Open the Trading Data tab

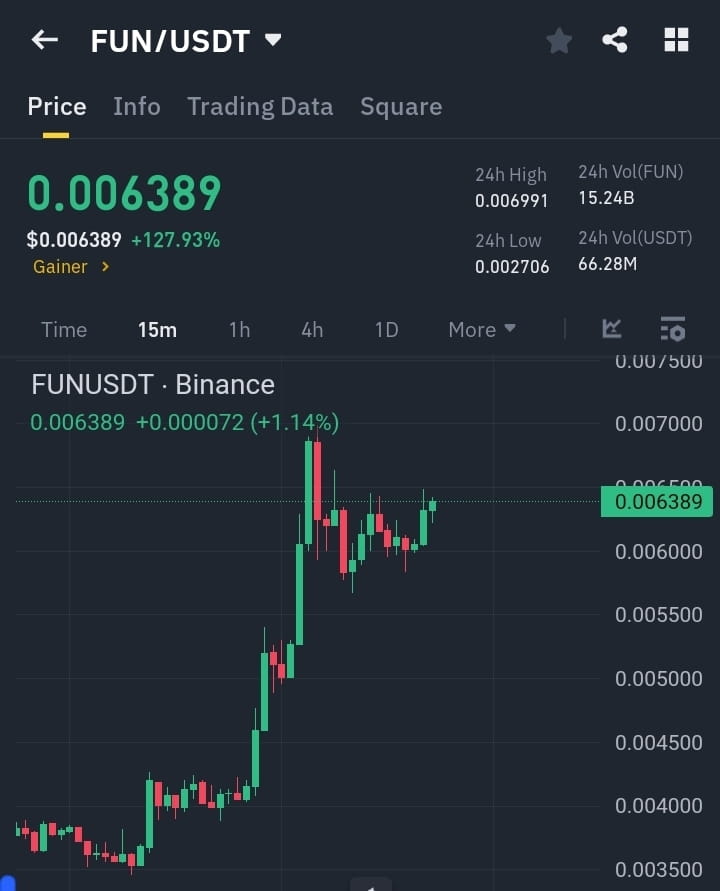pos(260,106)
